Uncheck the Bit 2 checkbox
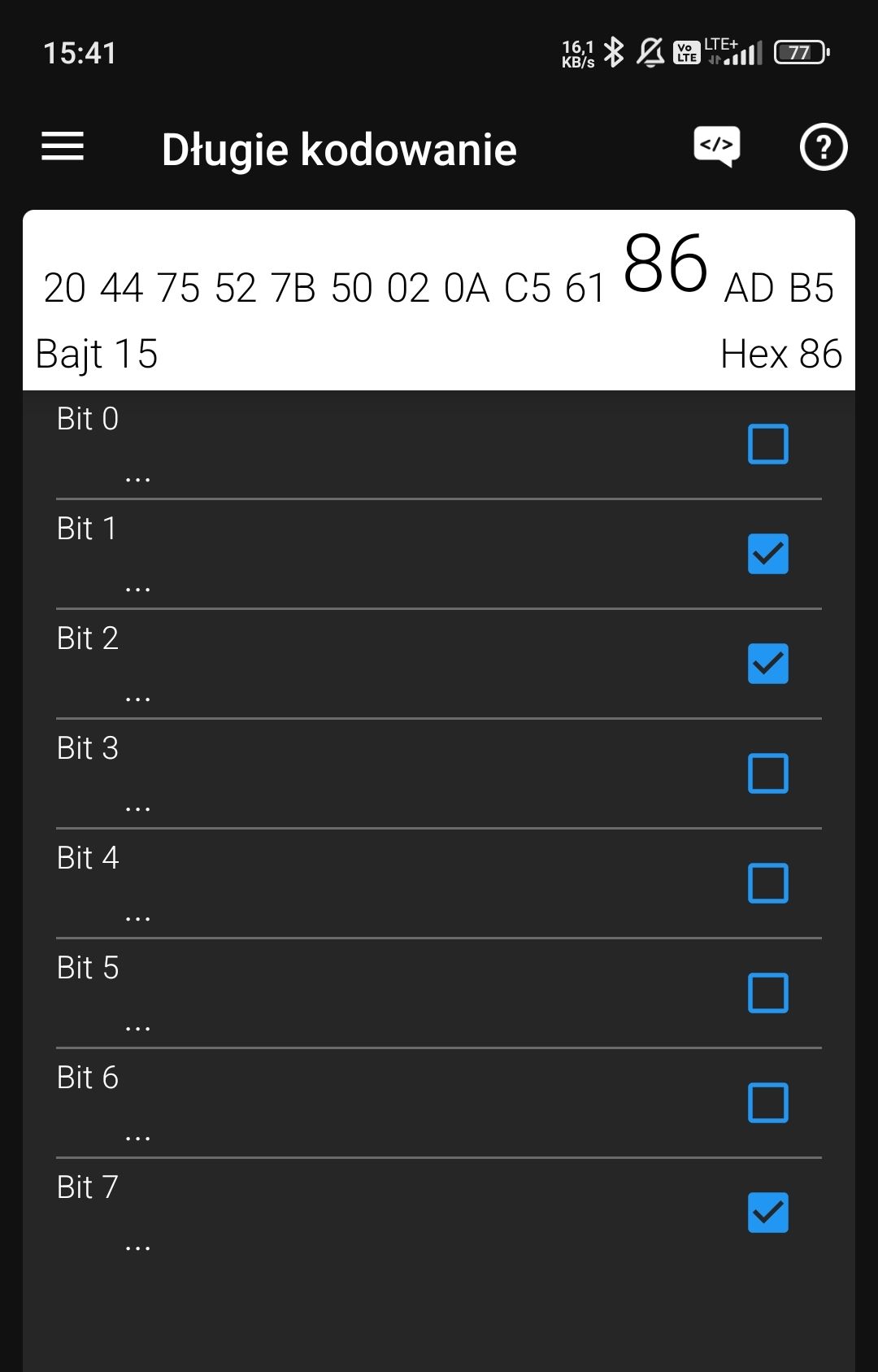This screenshot has height=1372, width=878. pos(767,664)
